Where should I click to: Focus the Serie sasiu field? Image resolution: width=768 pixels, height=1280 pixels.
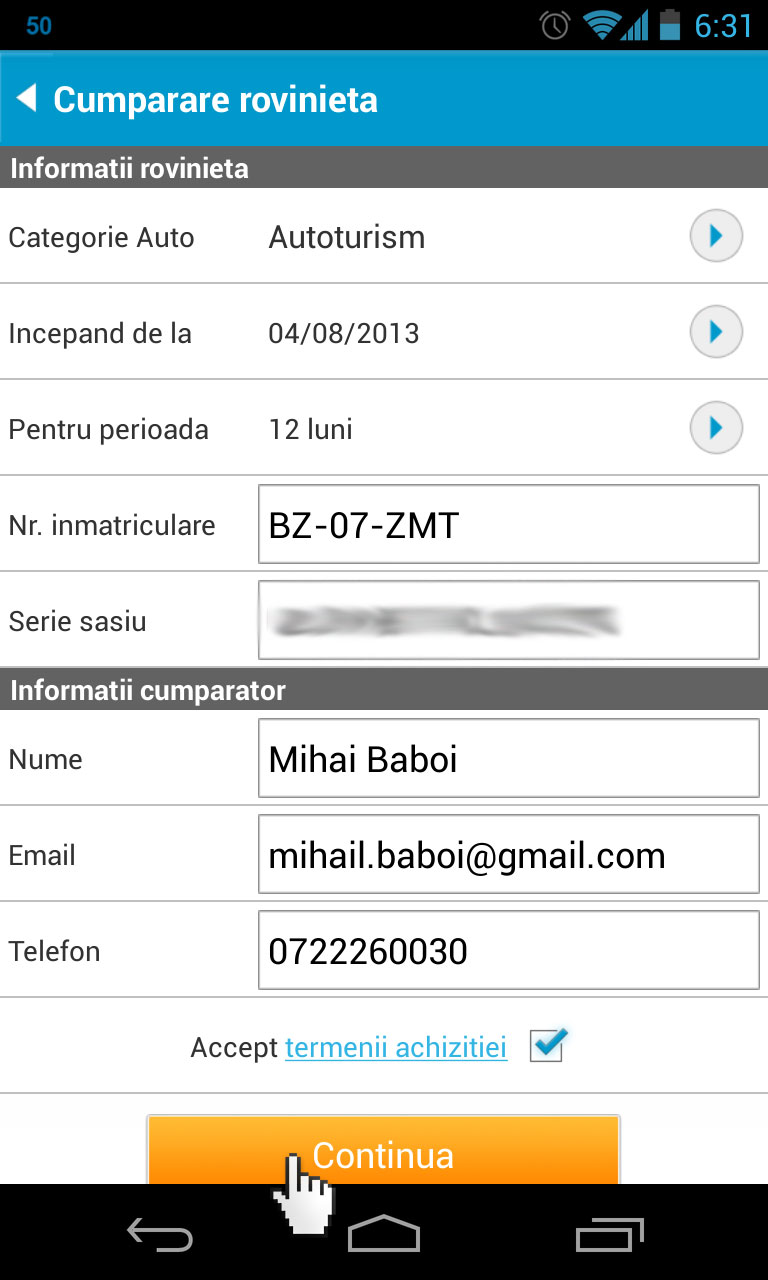coord(508,621)
